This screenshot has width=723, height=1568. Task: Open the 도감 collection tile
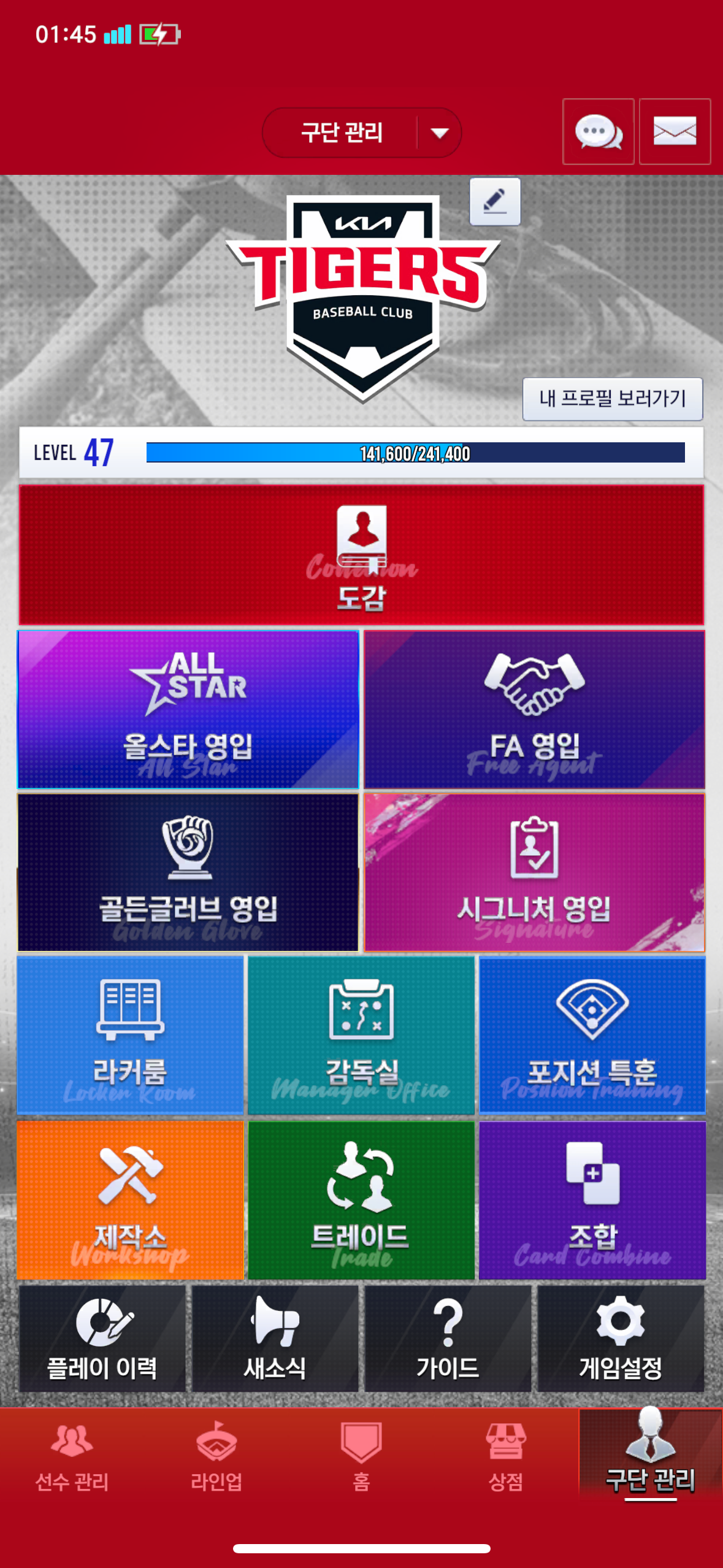(361, 555)
